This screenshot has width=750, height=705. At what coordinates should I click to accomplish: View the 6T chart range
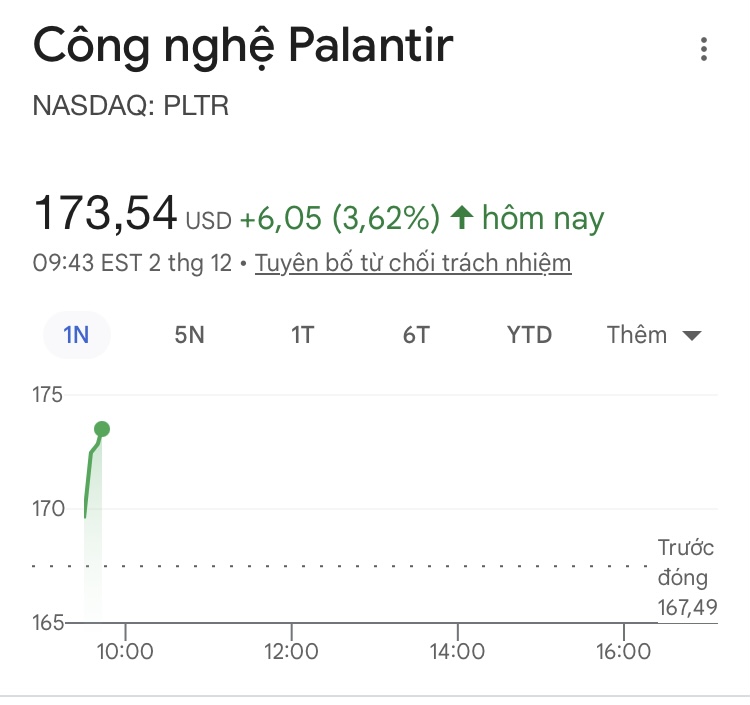click(416, 335)
